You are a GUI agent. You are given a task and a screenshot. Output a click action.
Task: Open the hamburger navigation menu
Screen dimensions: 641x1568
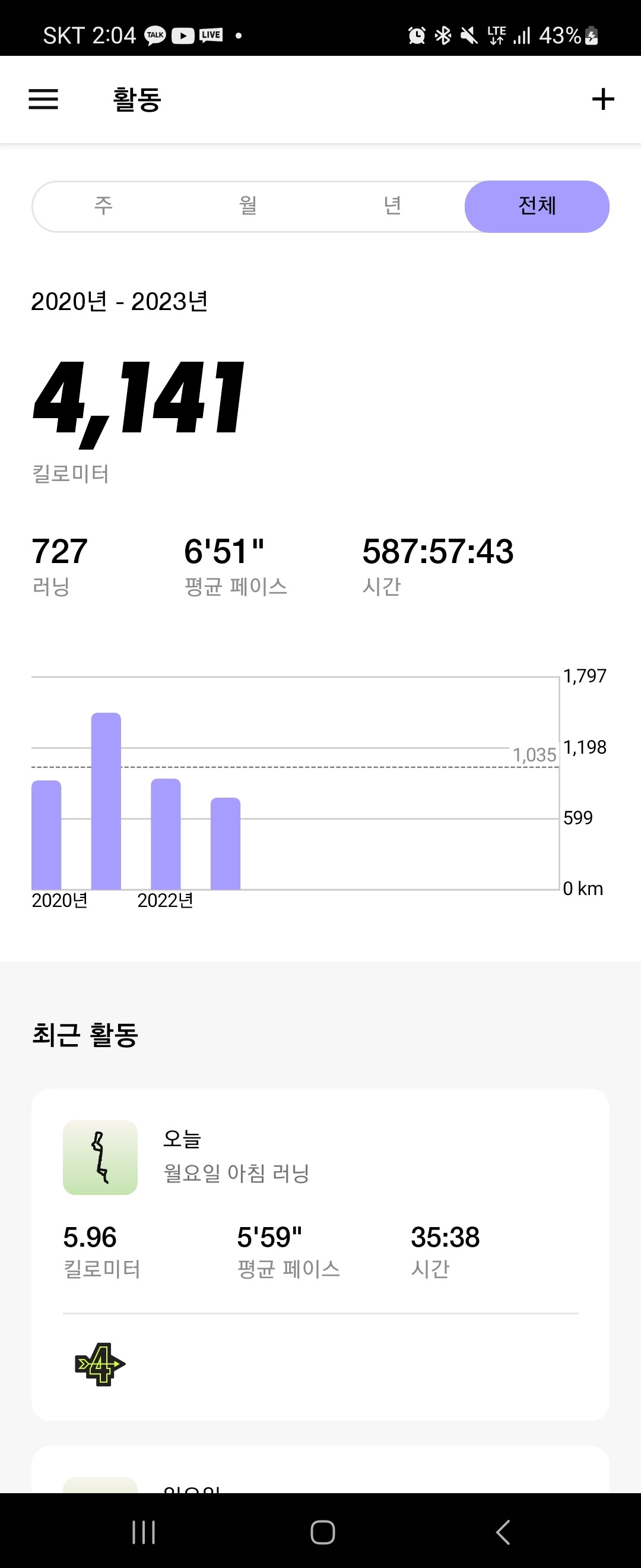coord(43,99)
